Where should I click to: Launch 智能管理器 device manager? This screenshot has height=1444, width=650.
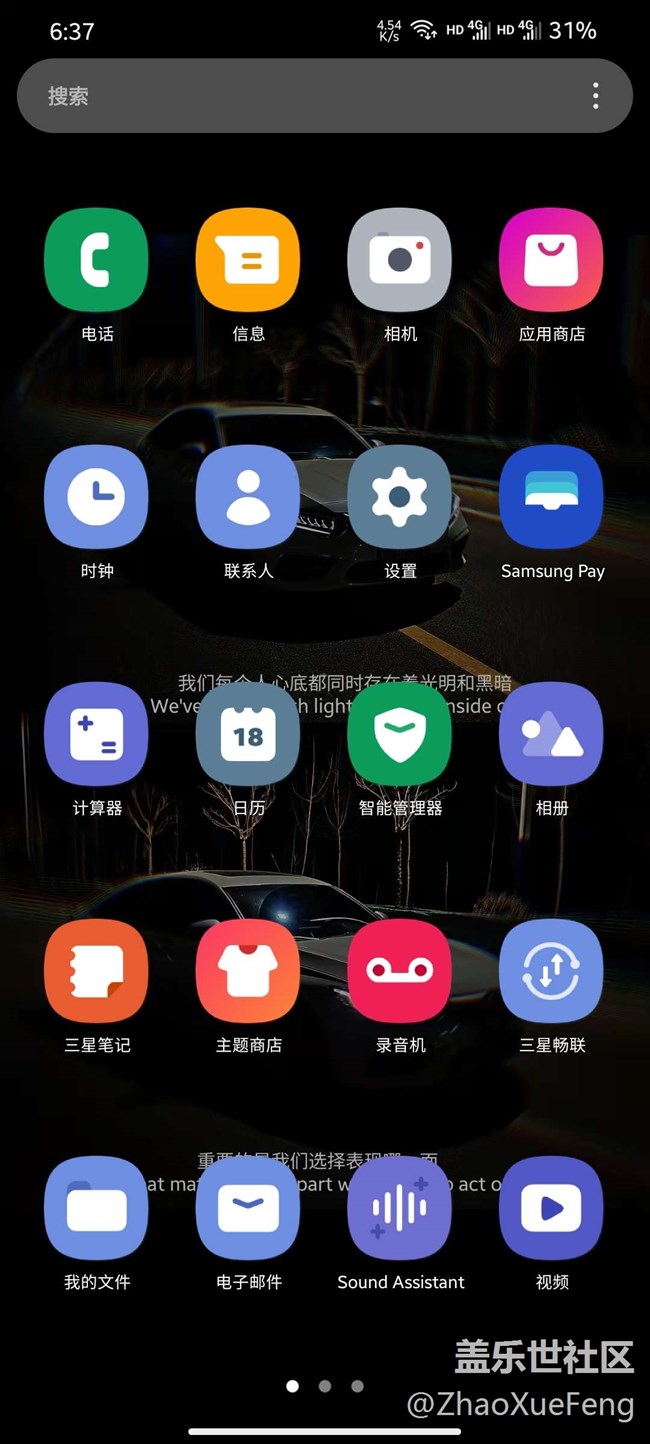pyautogui.click(x=400, y=734)
